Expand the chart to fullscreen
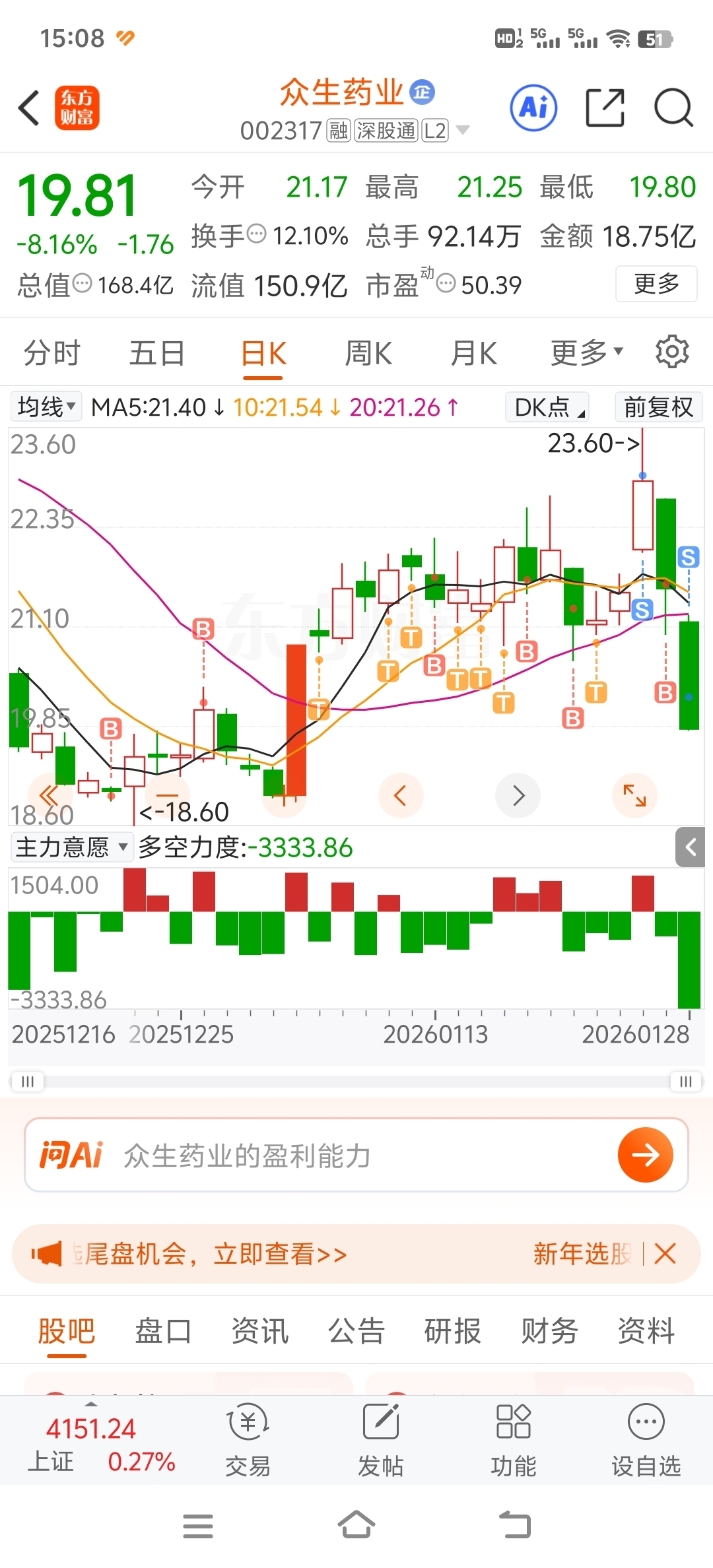This screenshot has height=1568, width=713. point(634,795)
